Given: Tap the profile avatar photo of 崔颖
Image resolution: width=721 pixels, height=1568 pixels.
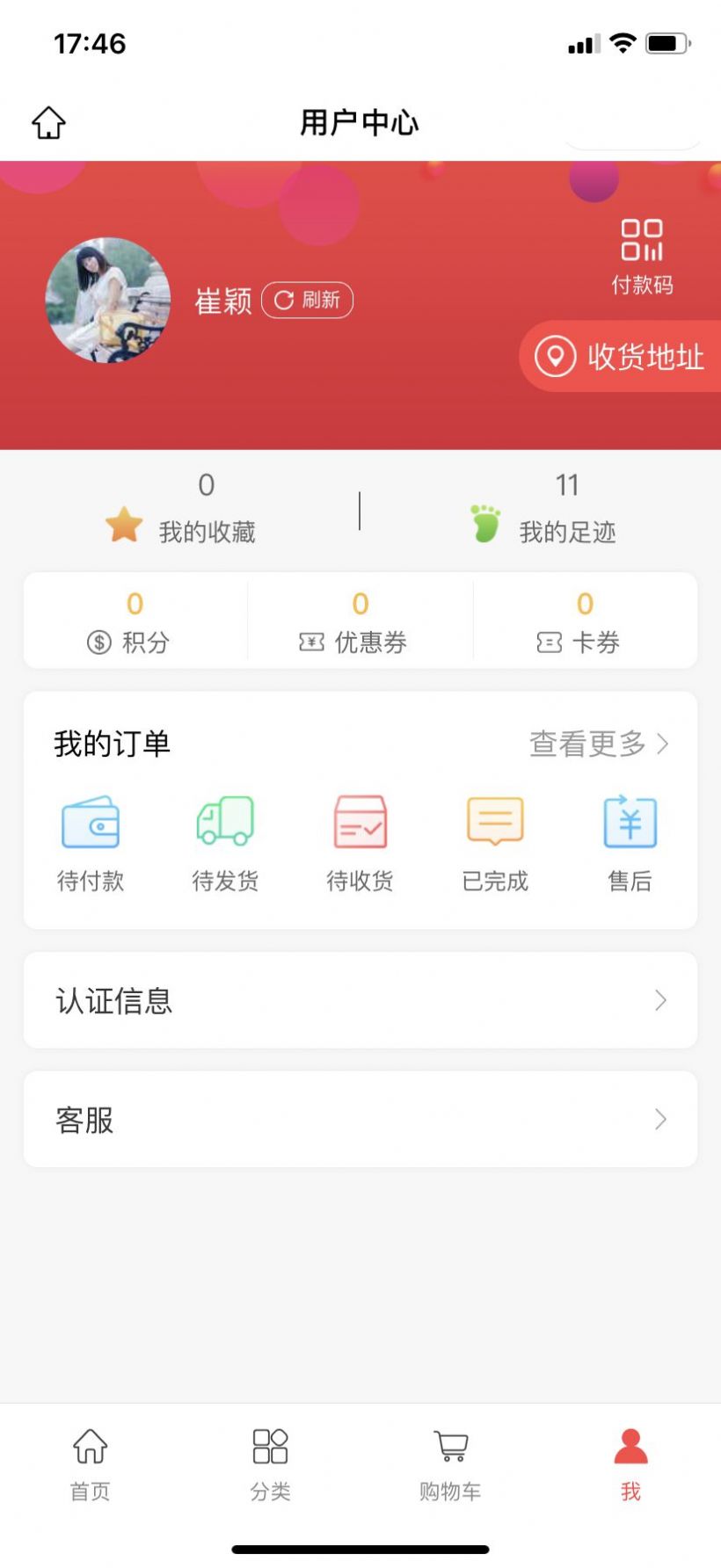Looking at the screenshot, I should click(107, 300).
